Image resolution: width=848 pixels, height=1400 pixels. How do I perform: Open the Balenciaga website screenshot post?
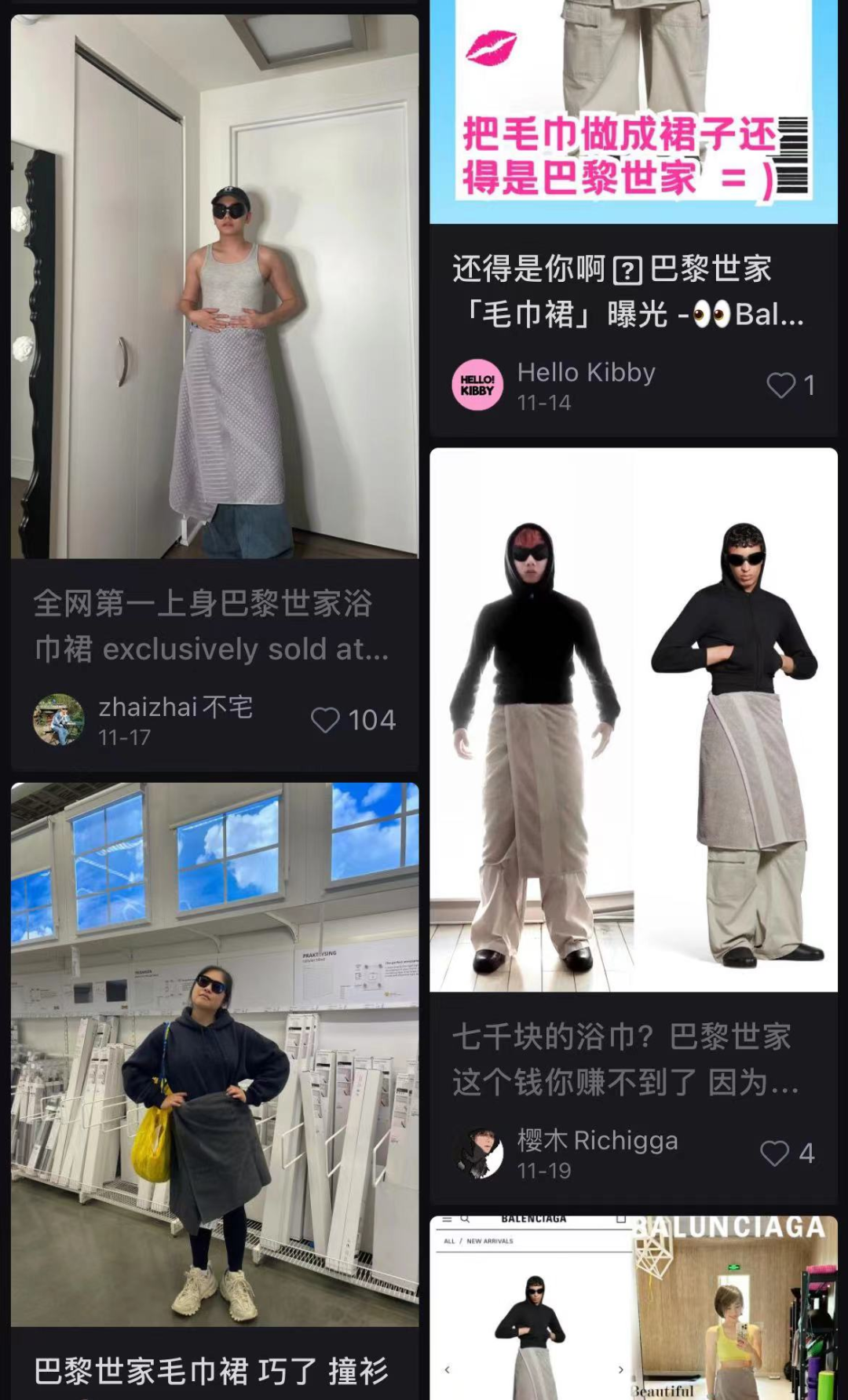(x=633, y=1307)
